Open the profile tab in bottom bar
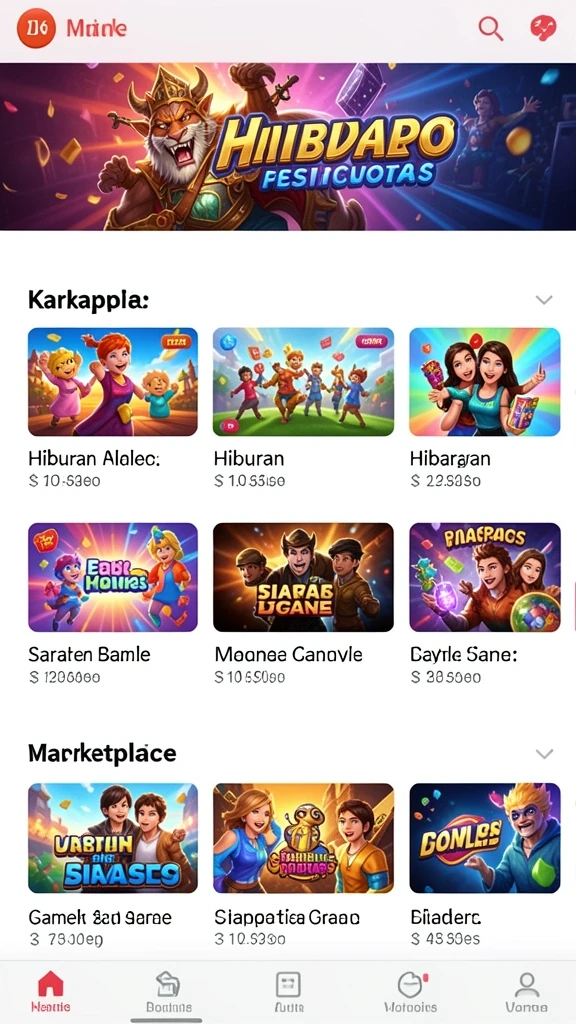576x1024 pixels. coord(526,991)
